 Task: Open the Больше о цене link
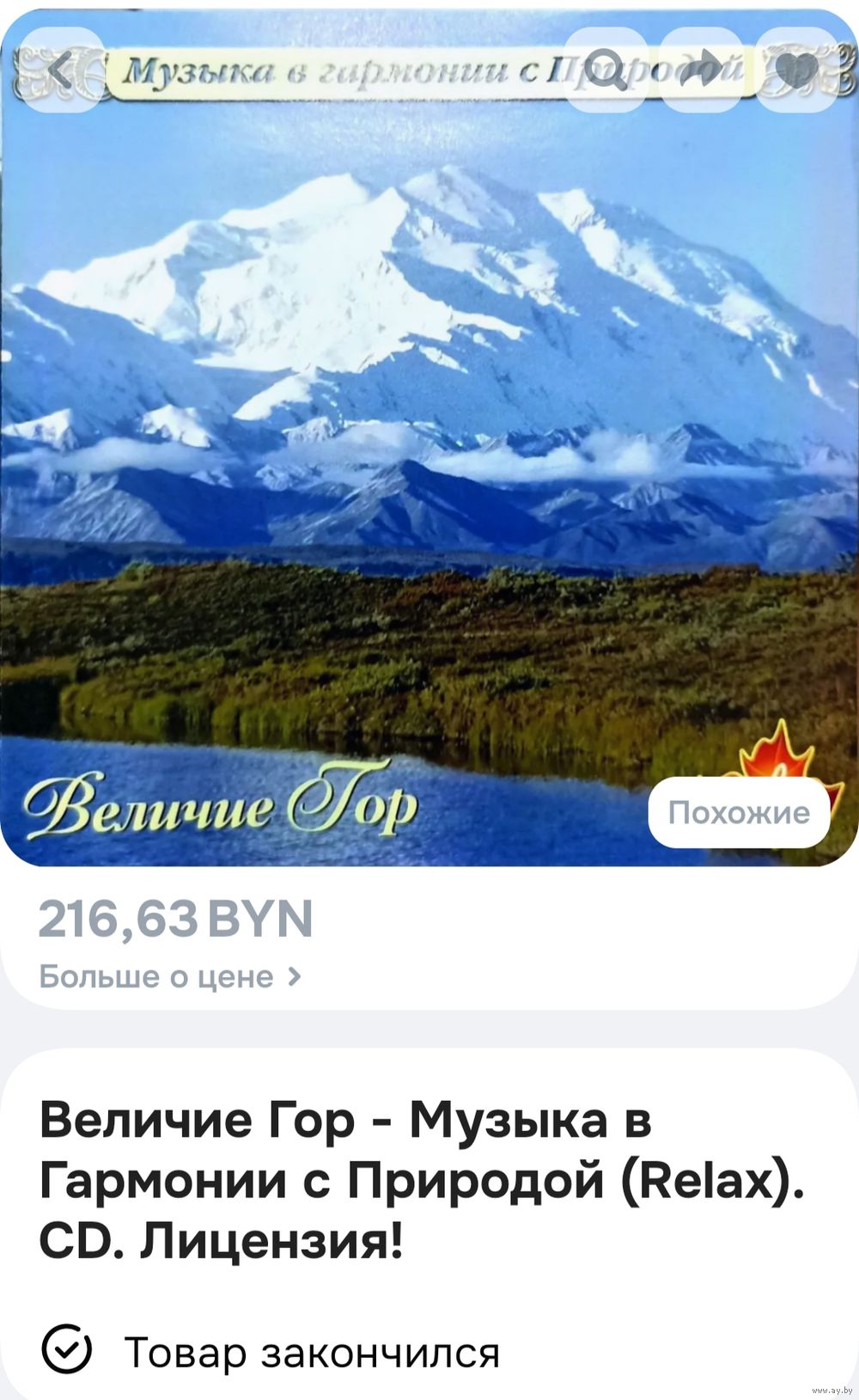click(170, 977)
